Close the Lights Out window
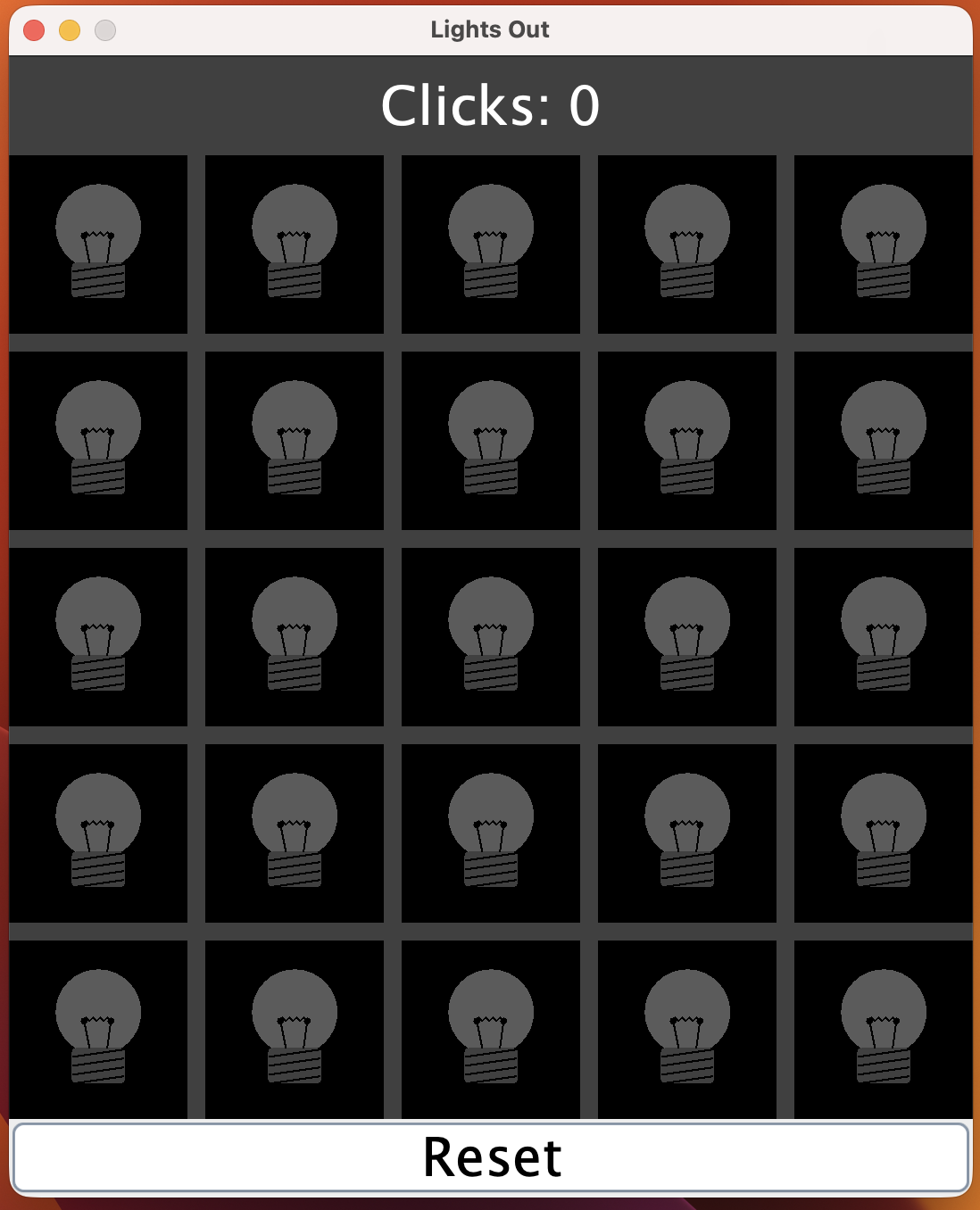Image resolution: width=980 pixels, height=1210 pixels. point(34,30)
